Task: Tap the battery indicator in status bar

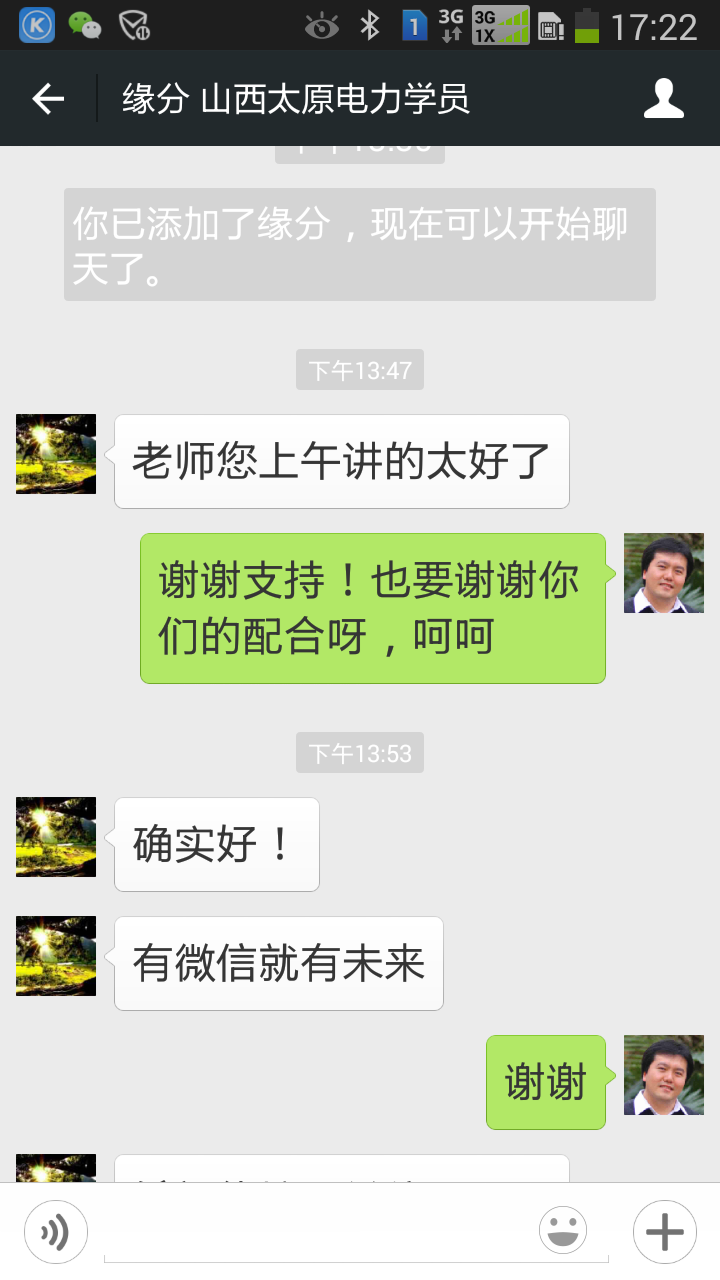Action: [585, 26]
